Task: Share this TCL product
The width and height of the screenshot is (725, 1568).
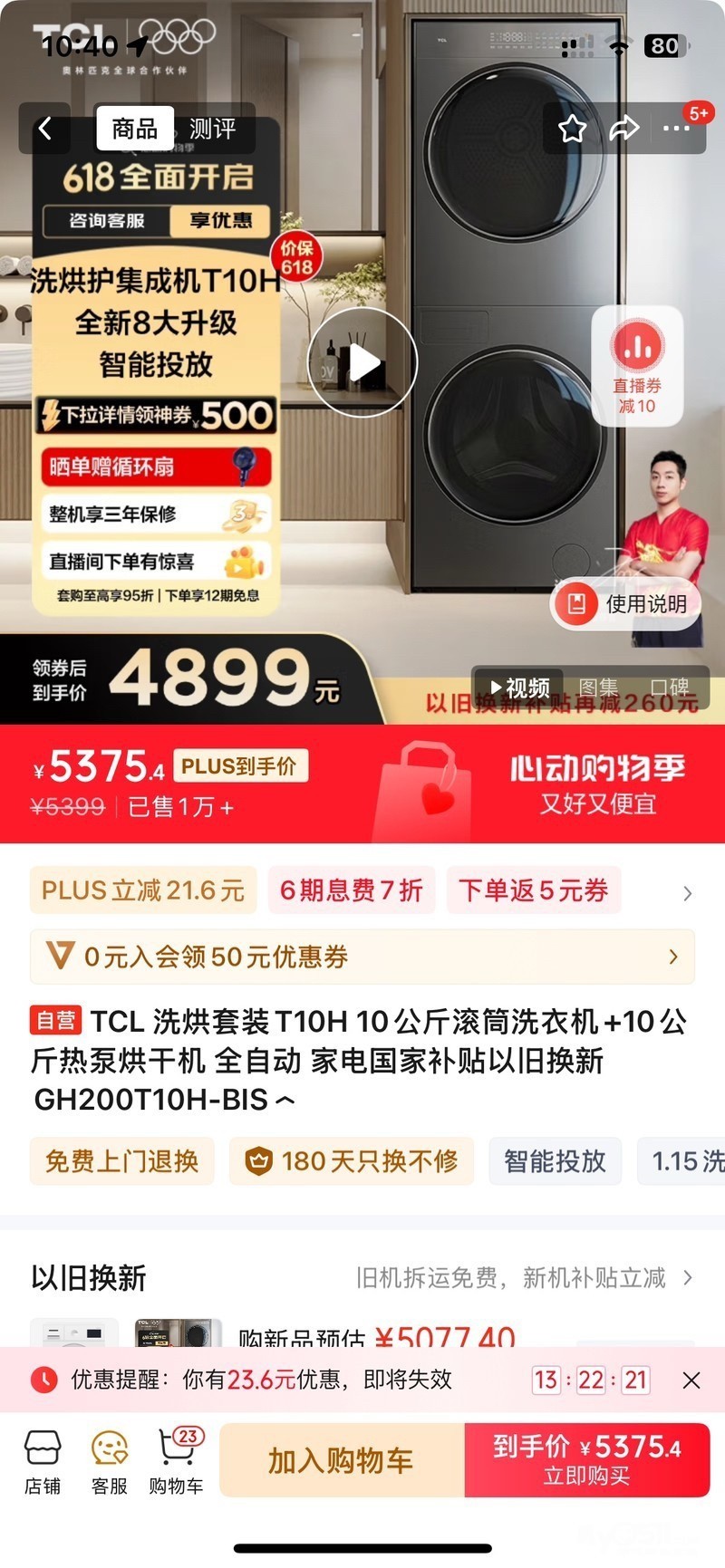Action: click(623, 129)
